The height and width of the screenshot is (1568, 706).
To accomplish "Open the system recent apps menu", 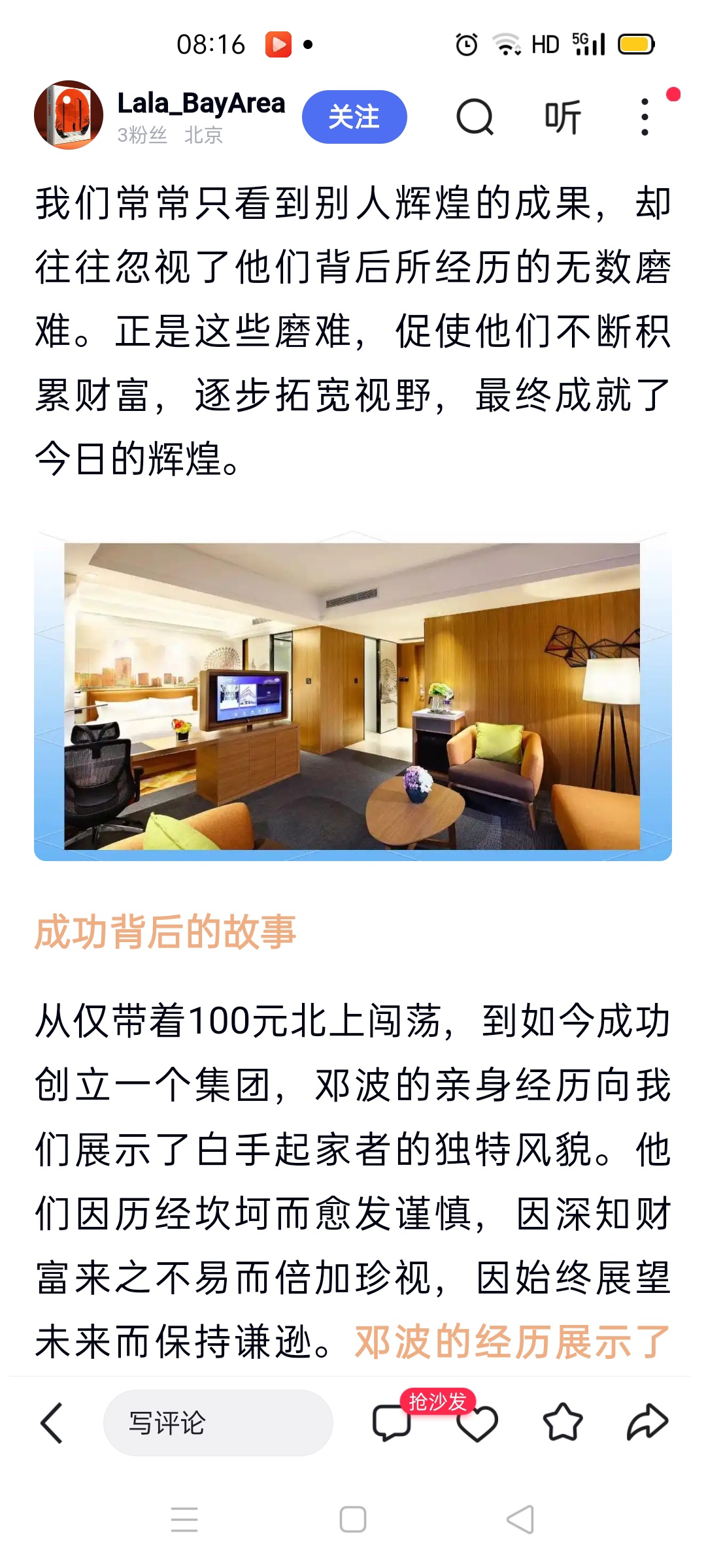I will click(x=184, y=1520).
